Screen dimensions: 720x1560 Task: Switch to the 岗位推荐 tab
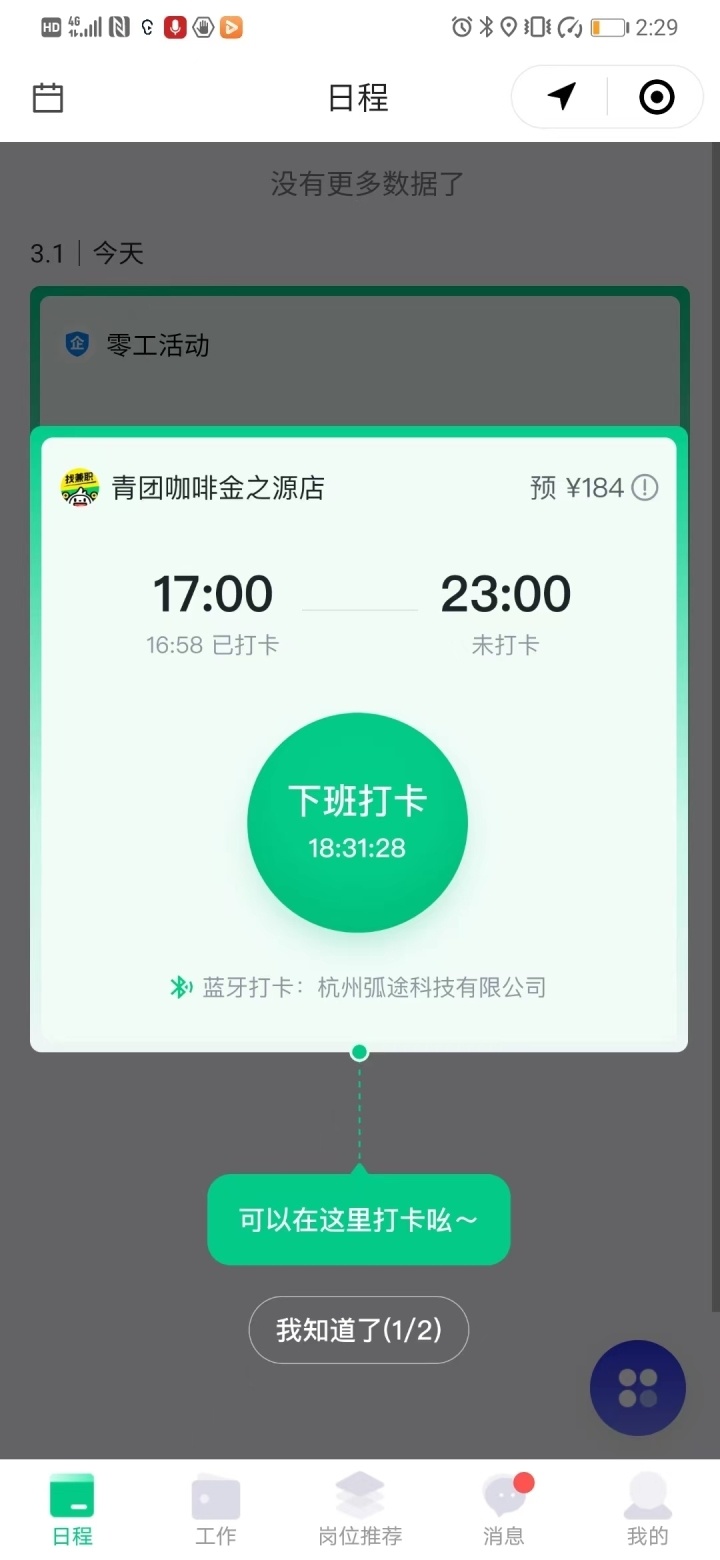(360, 1509)
